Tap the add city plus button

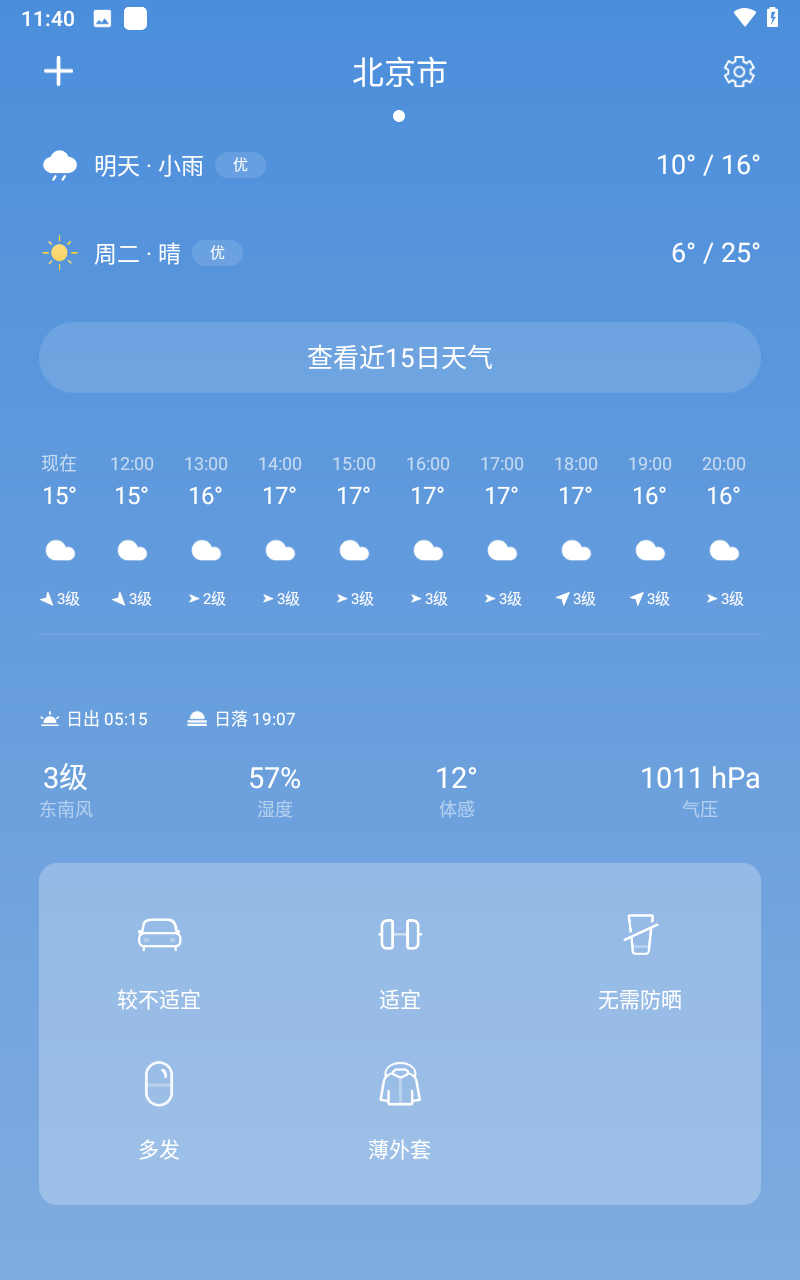[x=58, y=71]
